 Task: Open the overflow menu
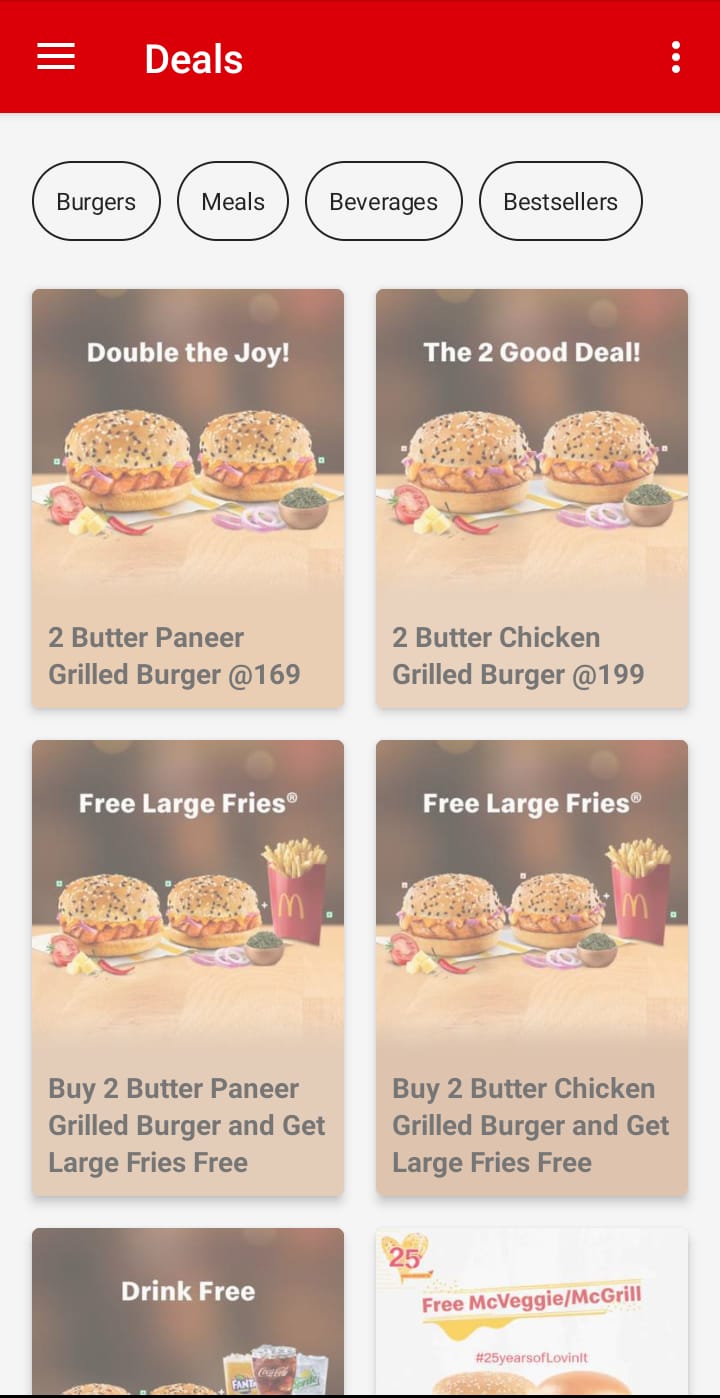(676, 57)
